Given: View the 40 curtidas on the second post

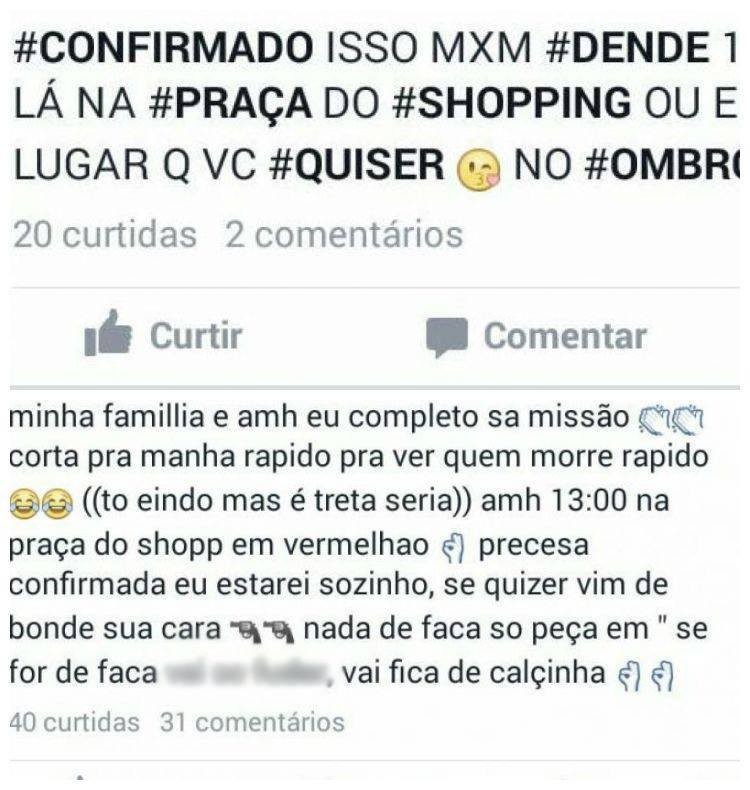Looking at the screenshot, I should (x=74, y=722).
